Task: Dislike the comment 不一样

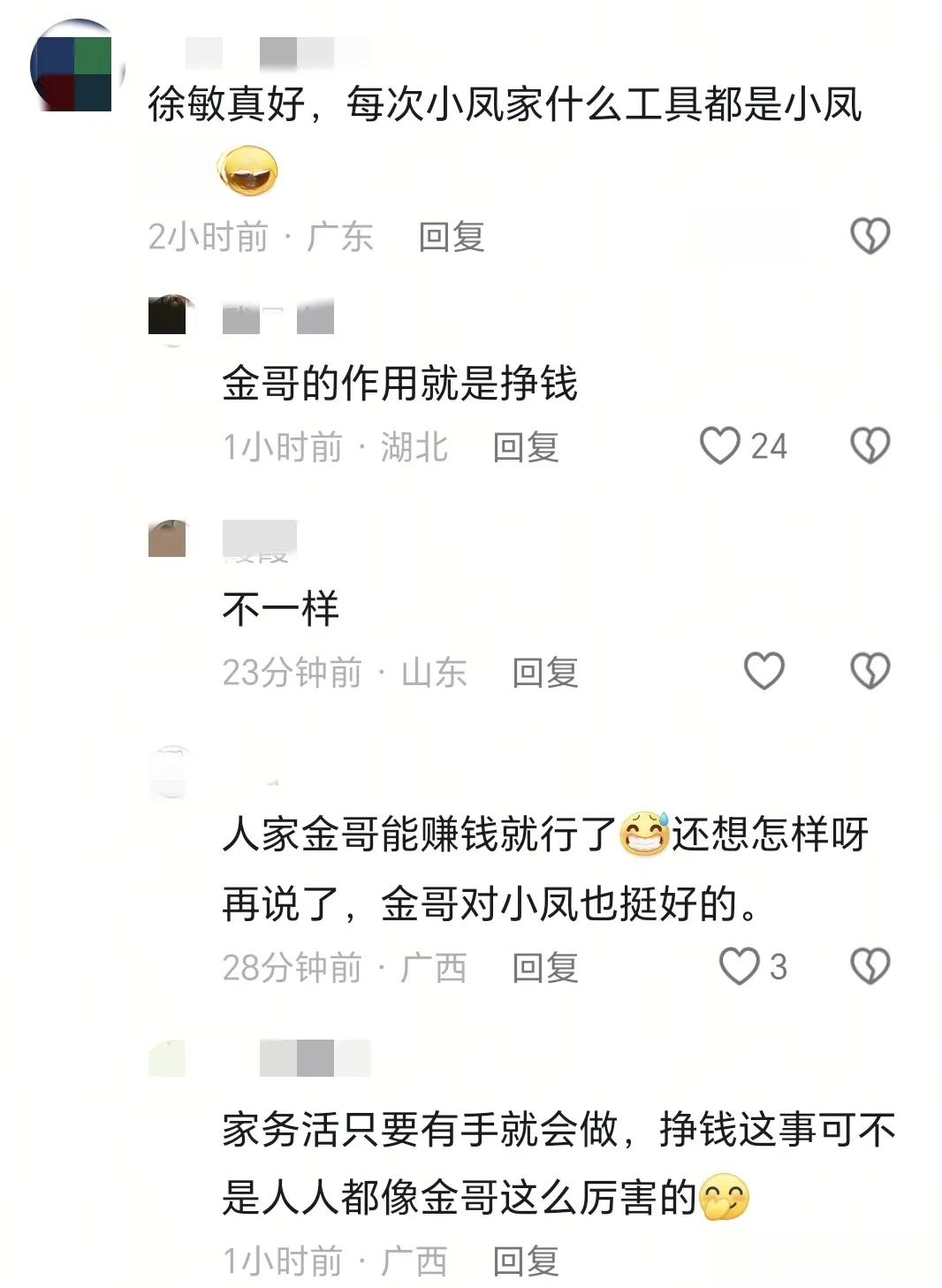Action: click(870, 672)
